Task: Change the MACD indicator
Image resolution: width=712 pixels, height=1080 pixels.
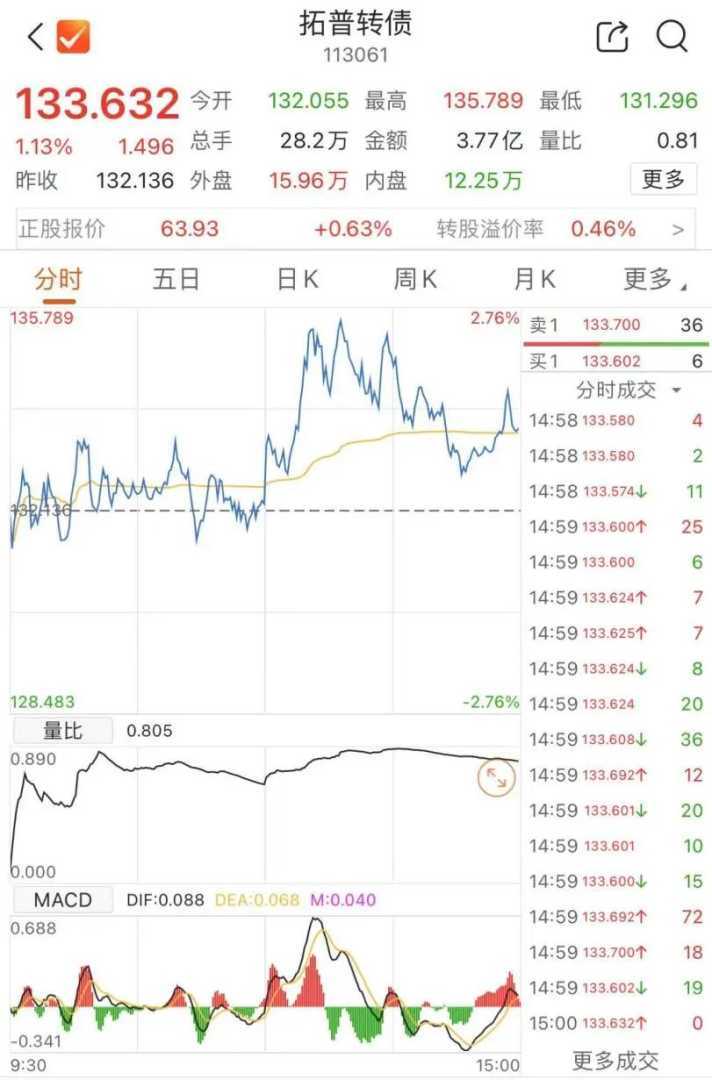Action: coord(63,900)
